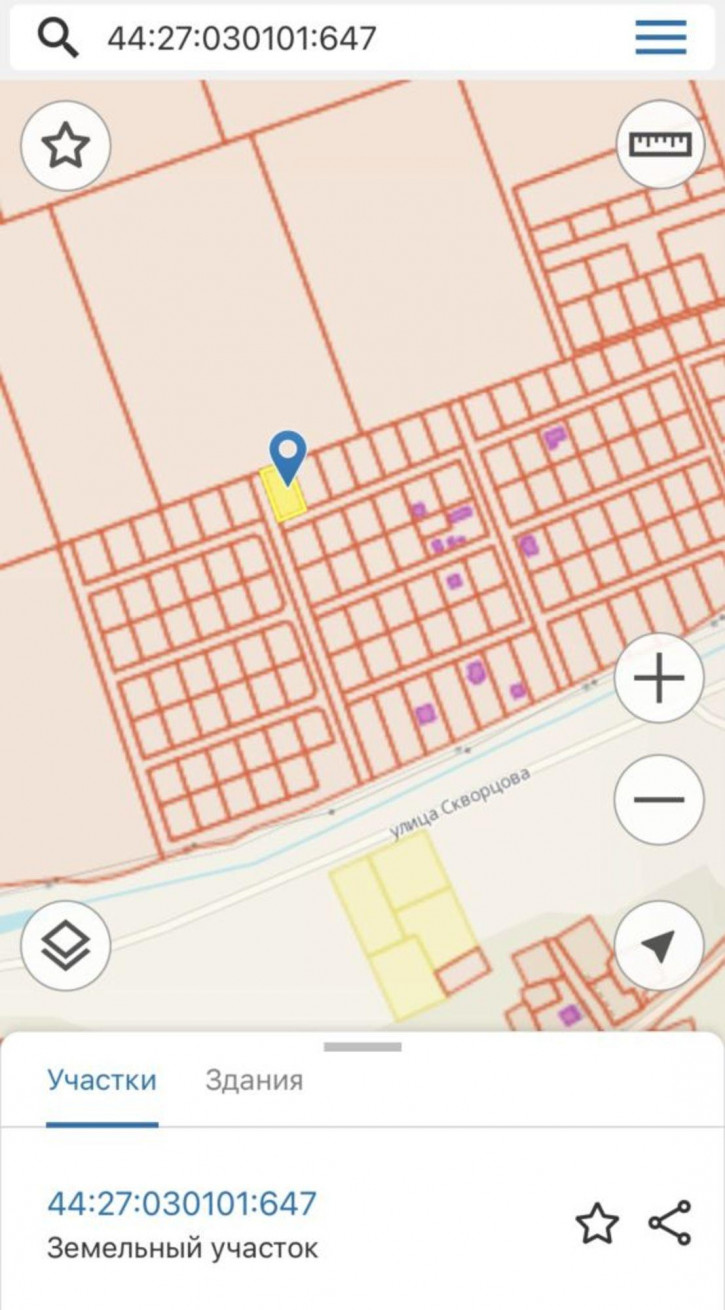
Task: Switch to the Участки tab
Action: click(102, 1080)
